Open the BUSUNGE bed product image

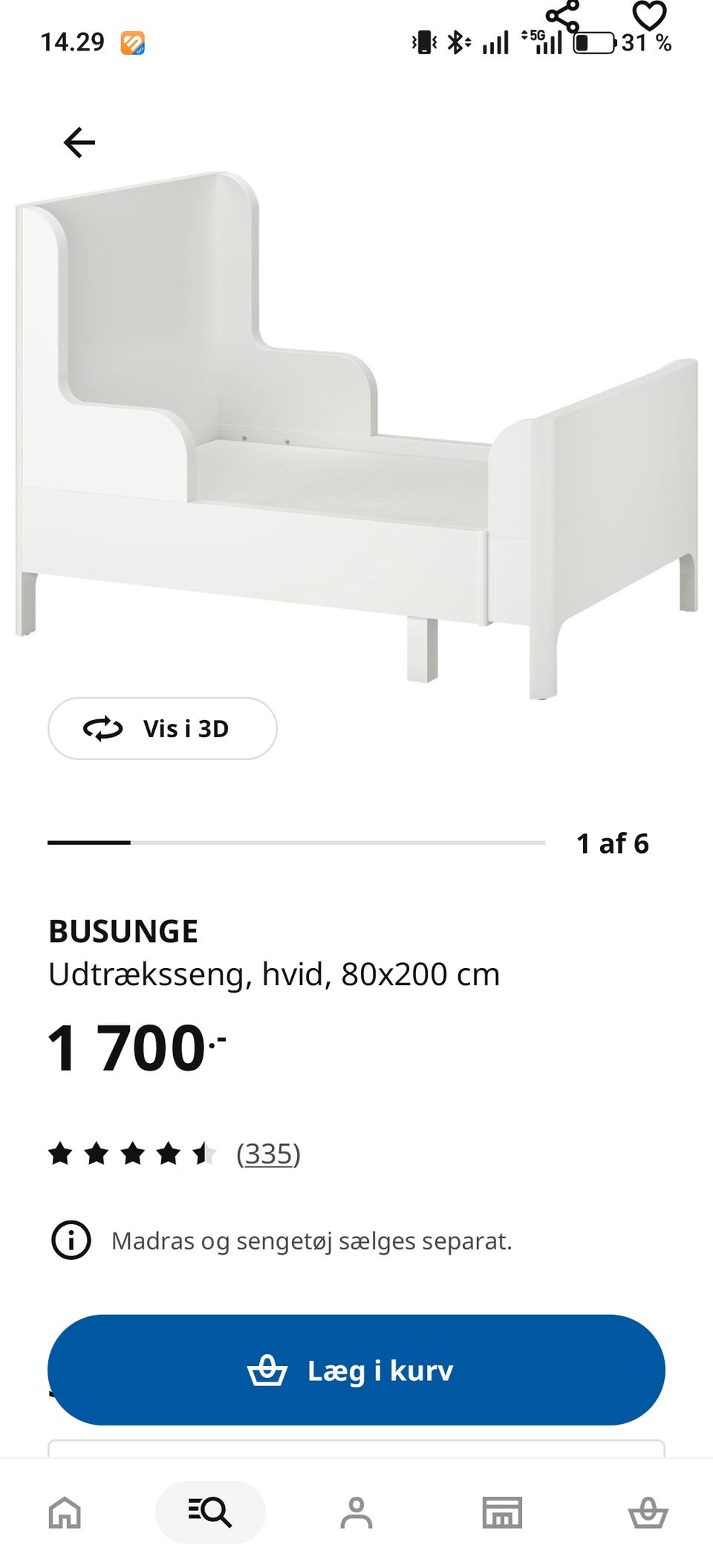pos(356,437)
